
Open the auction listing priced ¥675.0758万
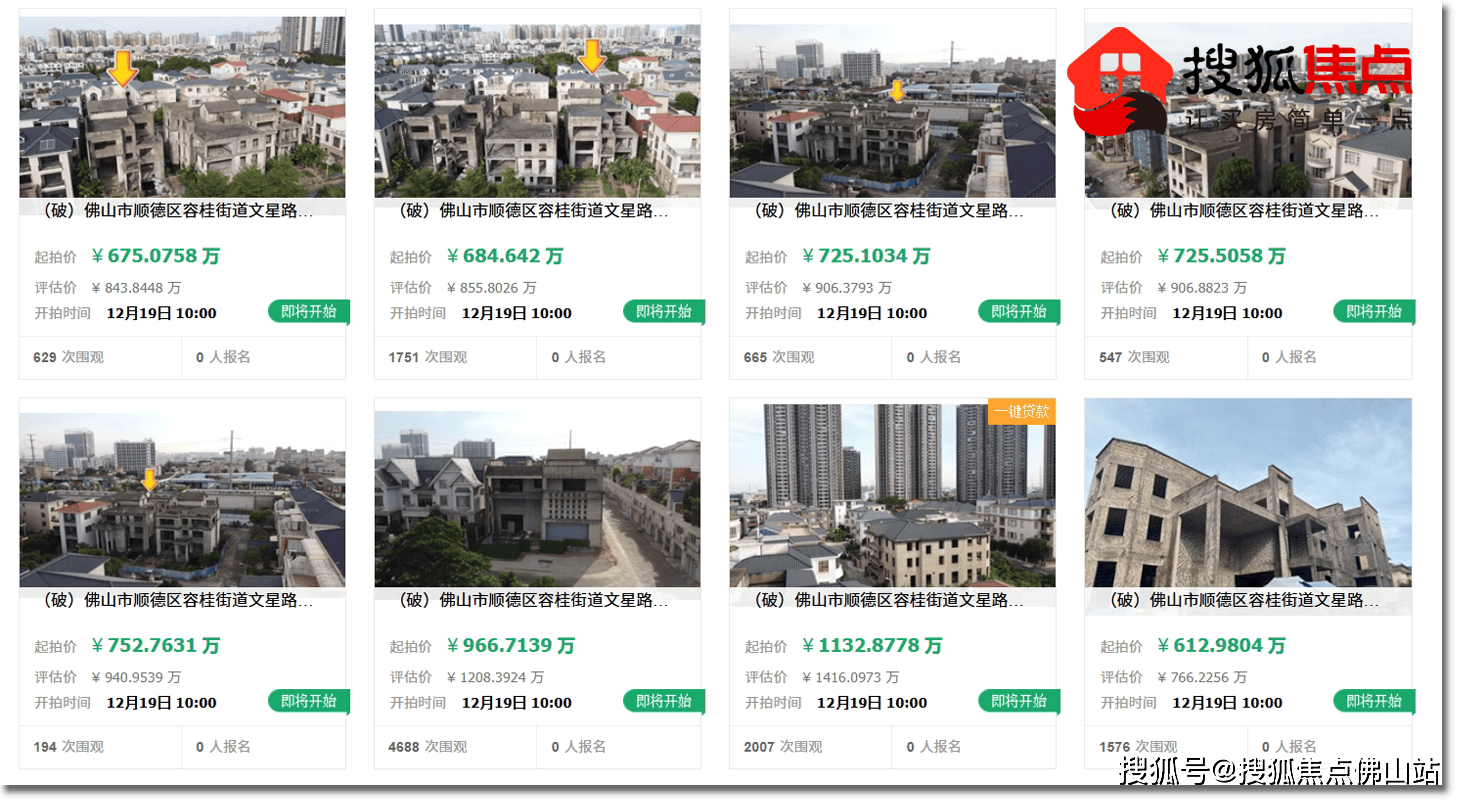(x=180, y=212)
